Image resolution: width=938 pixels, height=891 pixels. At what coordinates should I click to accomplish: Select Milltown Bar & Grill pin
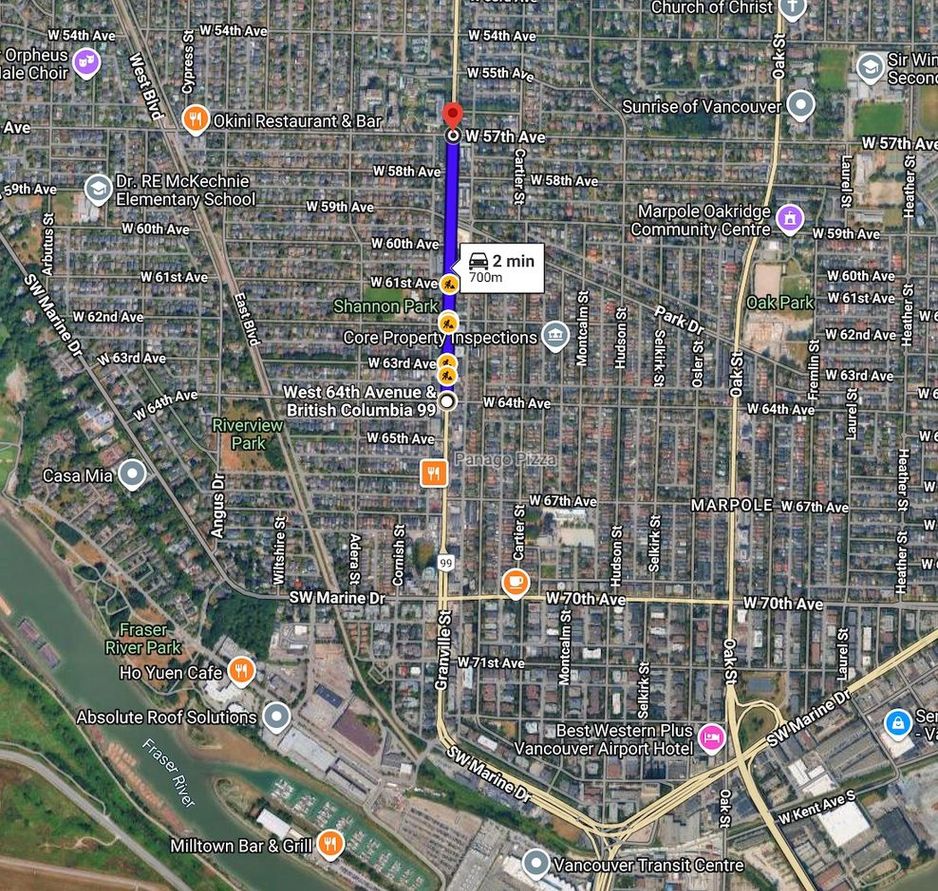pyautogui.click(x=331, y=845)
